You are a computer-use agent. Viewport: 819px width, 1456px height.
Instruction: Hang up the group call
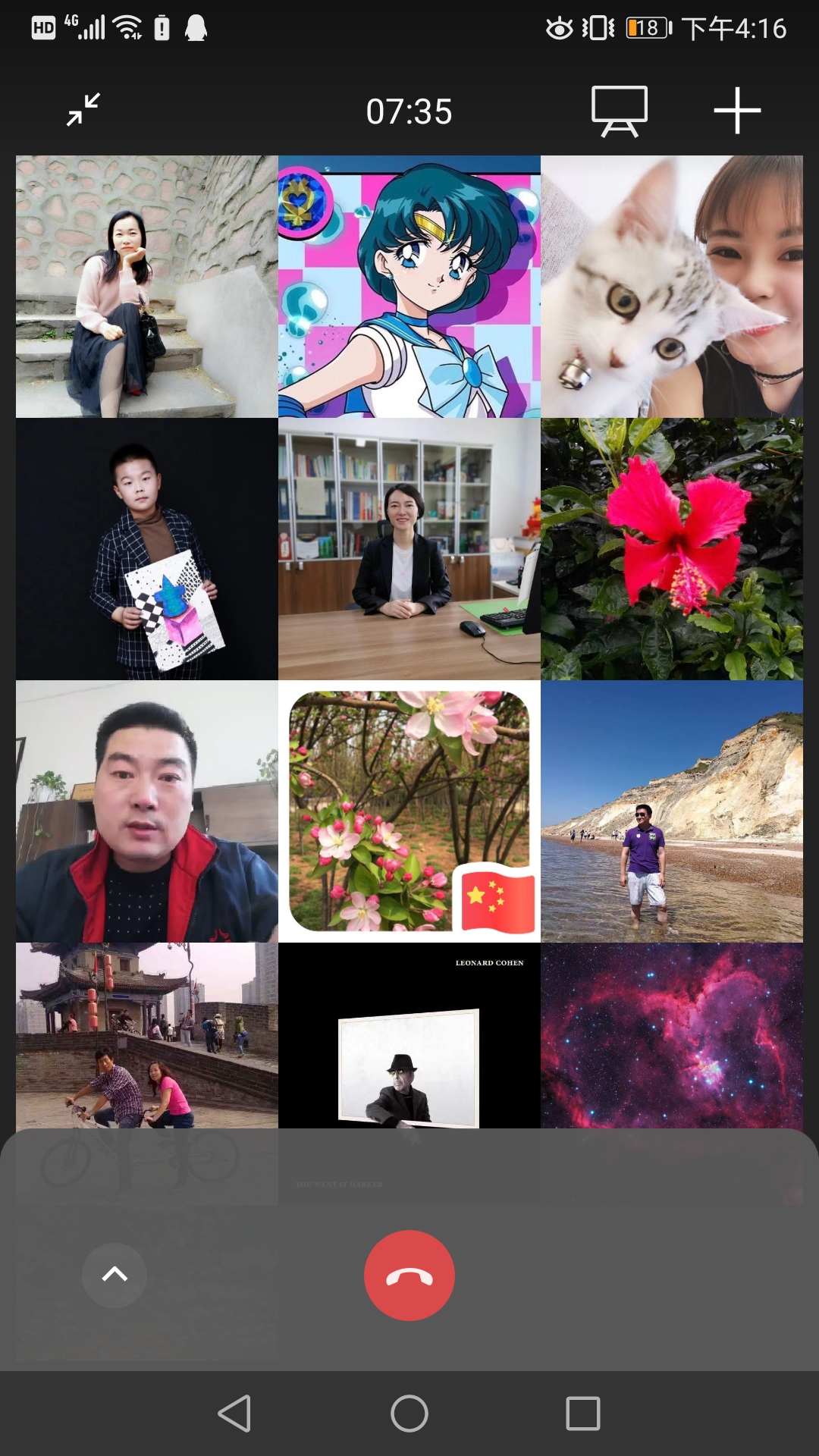pos(409,1275)
